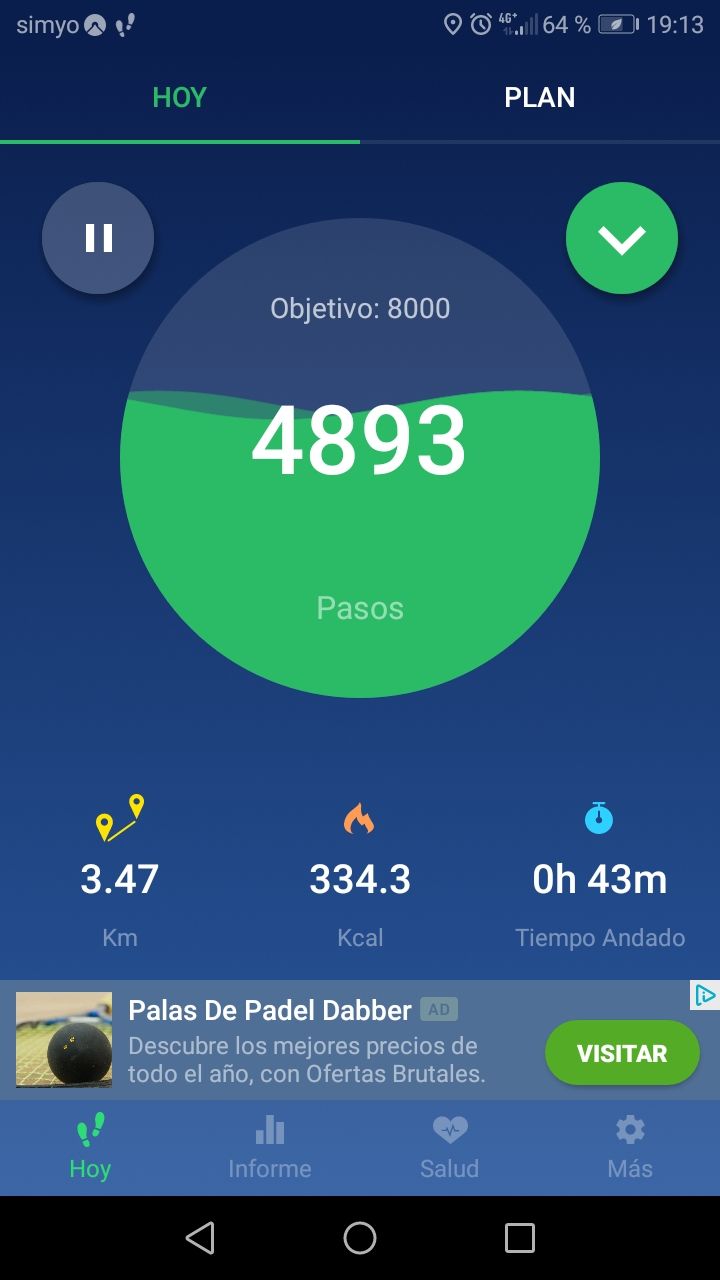Open the 4893 steps progress circle
The image size is (720, 1280).
360,458
